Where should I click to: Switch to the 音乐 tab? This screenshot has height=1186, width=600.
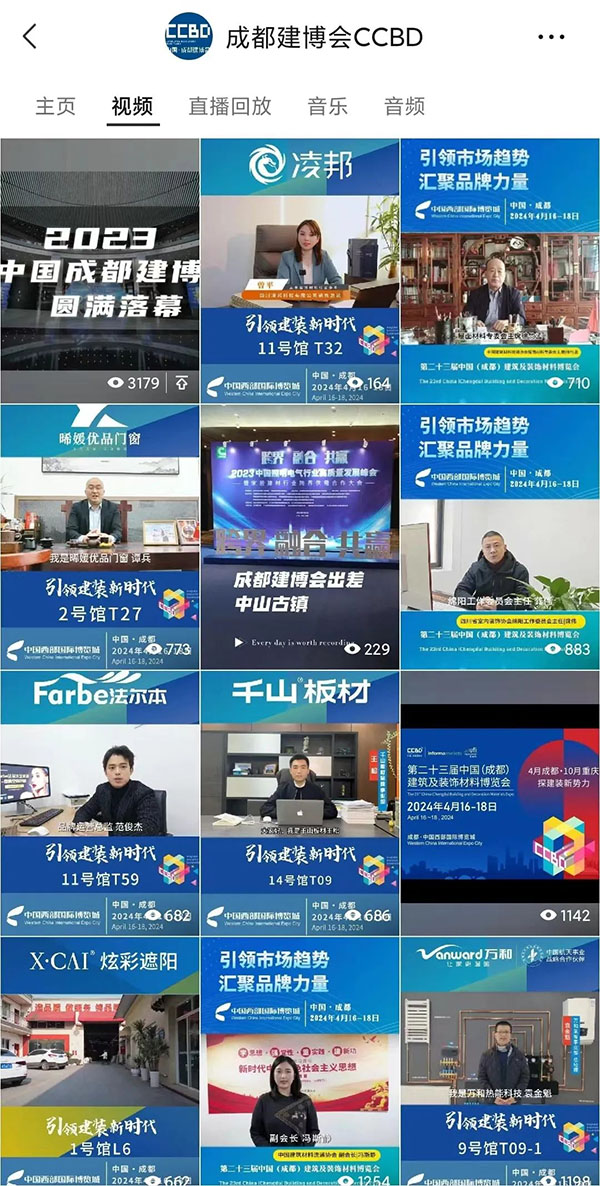tap(328, 106)
